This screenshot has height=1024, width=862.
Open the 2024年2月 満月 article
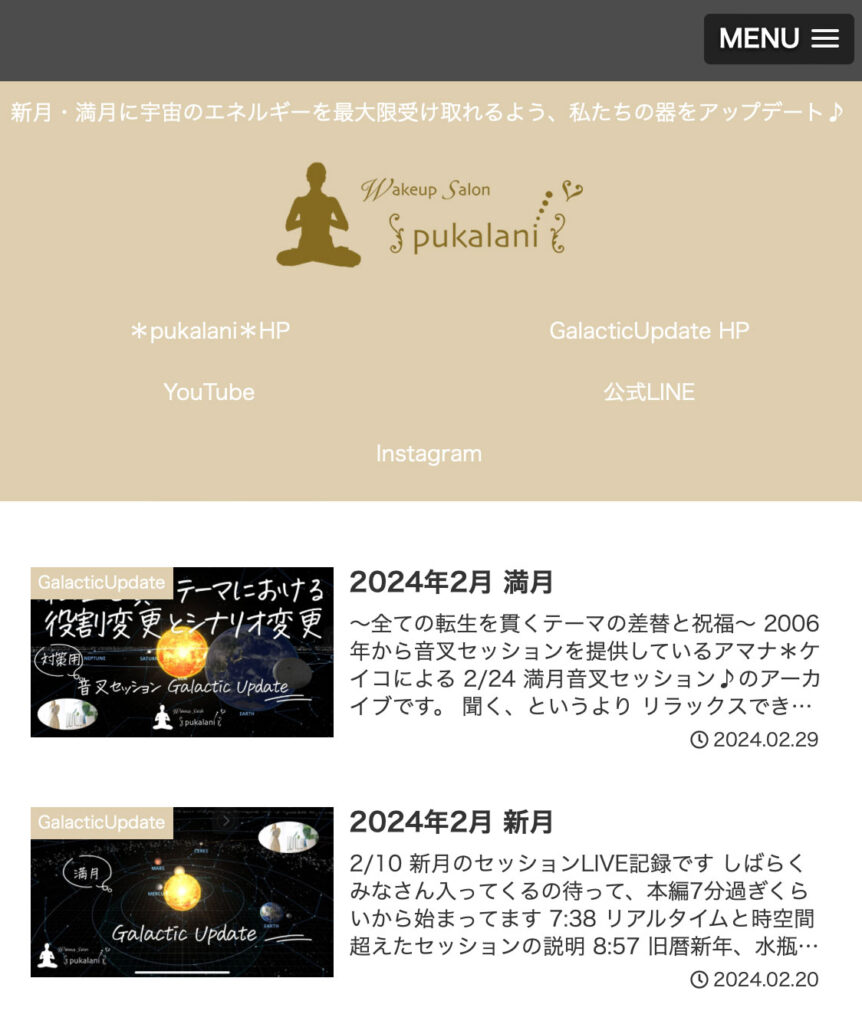[x=451, y=582]
